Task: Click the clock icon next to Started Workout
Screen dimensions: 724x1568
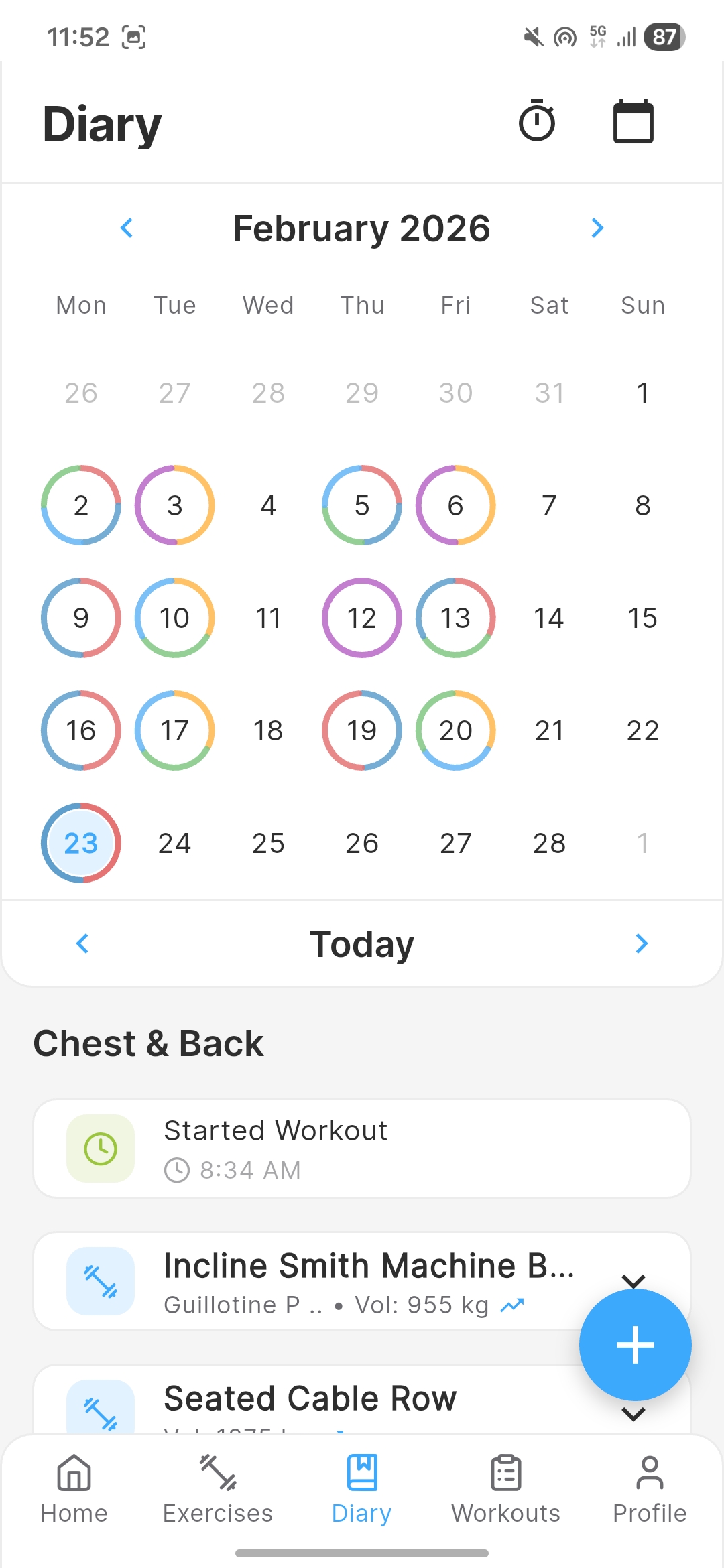Action: click(x=100, y=1148)
